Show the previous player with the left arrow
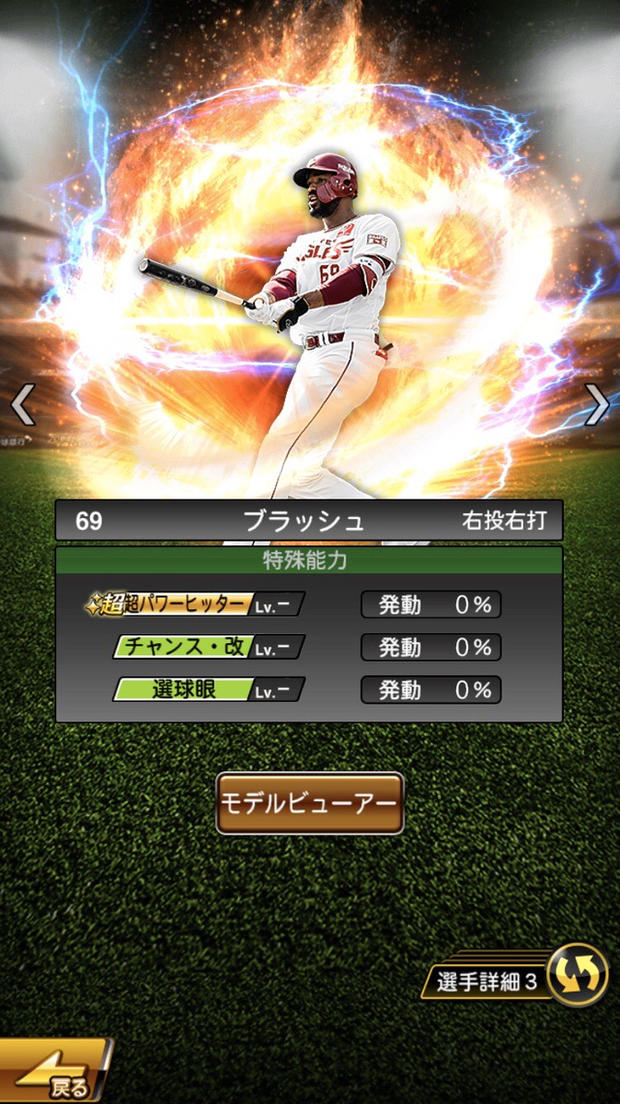The width and height of the screenshot is (620, 1104). [x=22, y=405]
